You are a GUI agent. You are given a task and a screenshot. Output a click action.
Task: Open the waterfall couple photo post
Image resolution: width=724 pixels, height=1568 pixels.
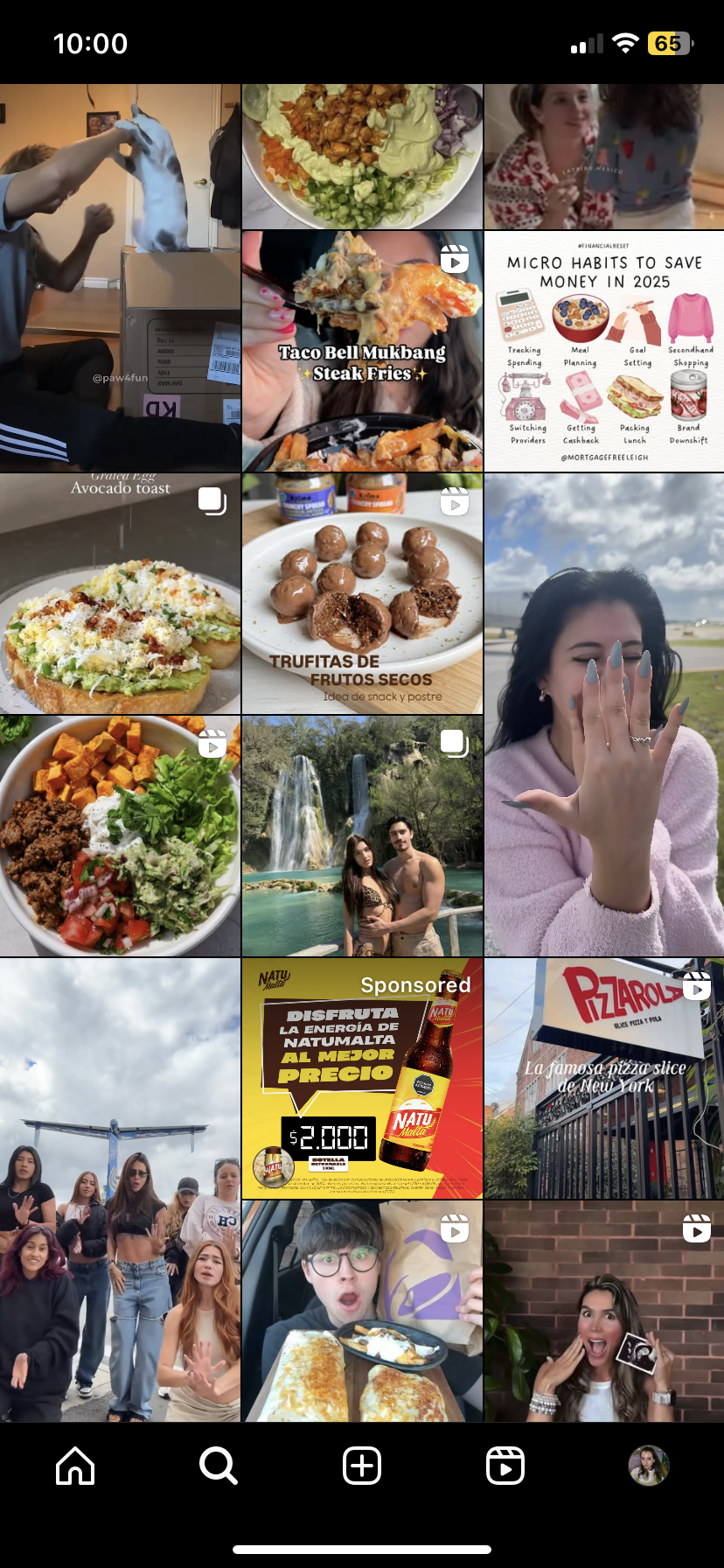[x=362, y=836]
